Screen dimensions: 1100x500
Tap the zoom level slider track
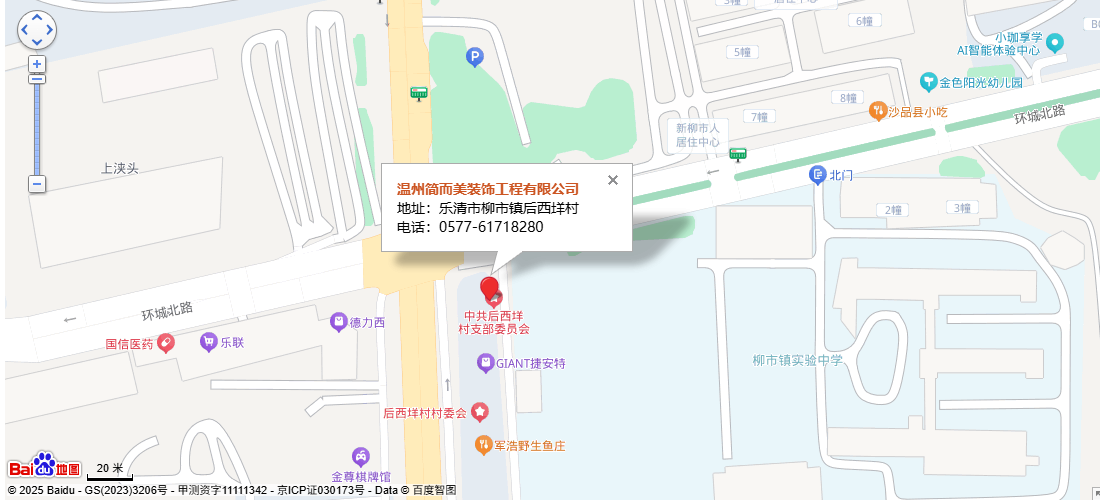click(x=37, y=130)
